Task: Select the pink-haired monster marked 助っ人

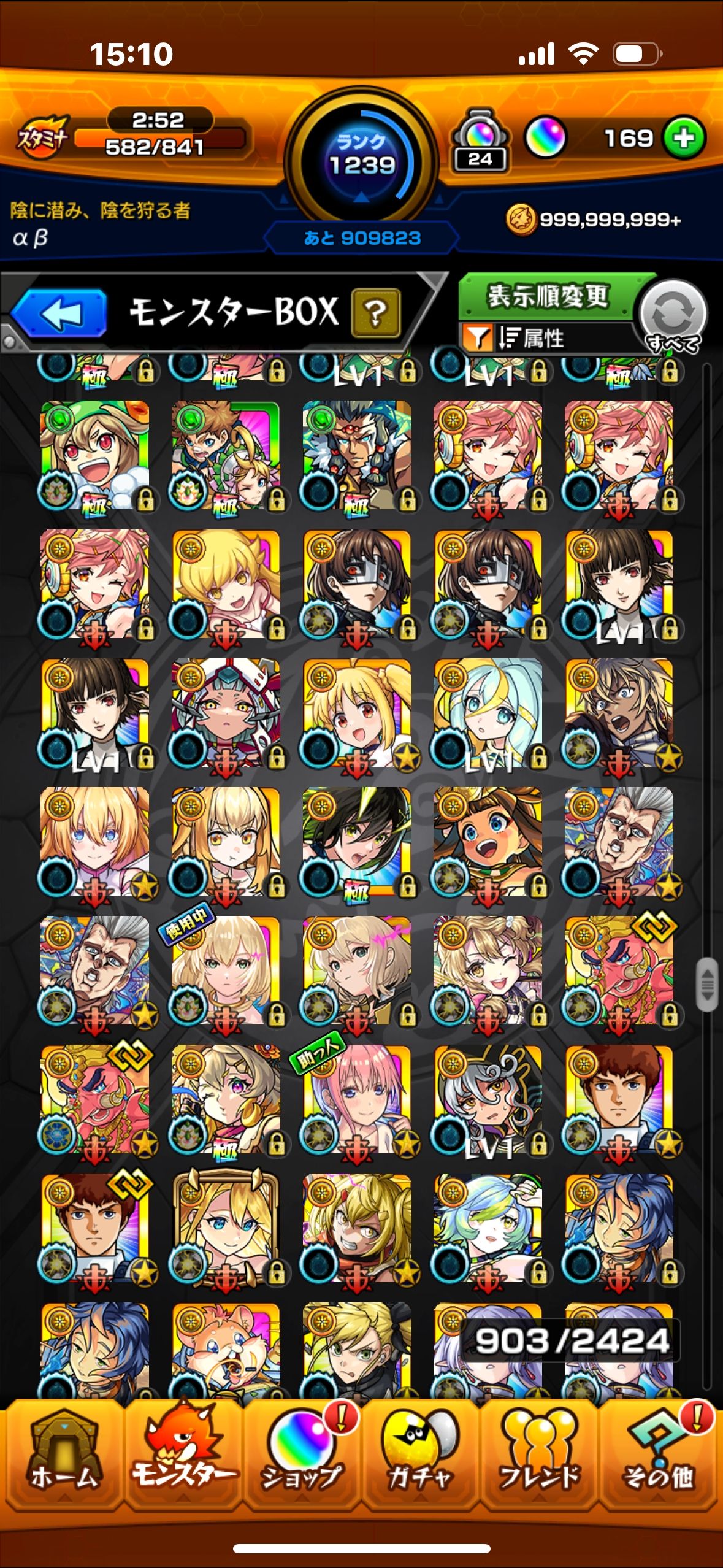Action: click(x=356, y=1099)
